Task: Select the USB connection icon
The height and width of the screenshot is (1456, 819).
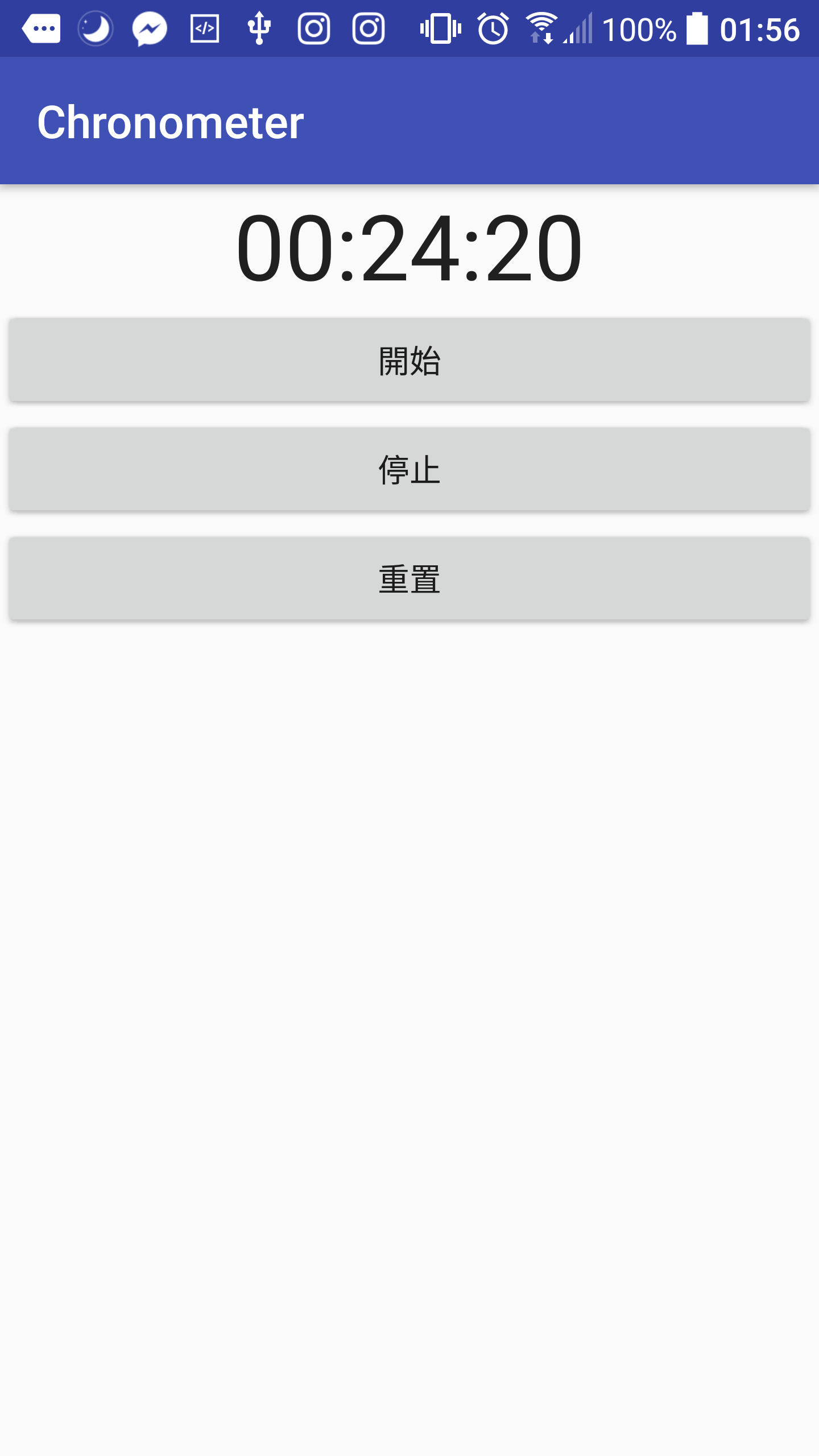Action: point(259,27)
